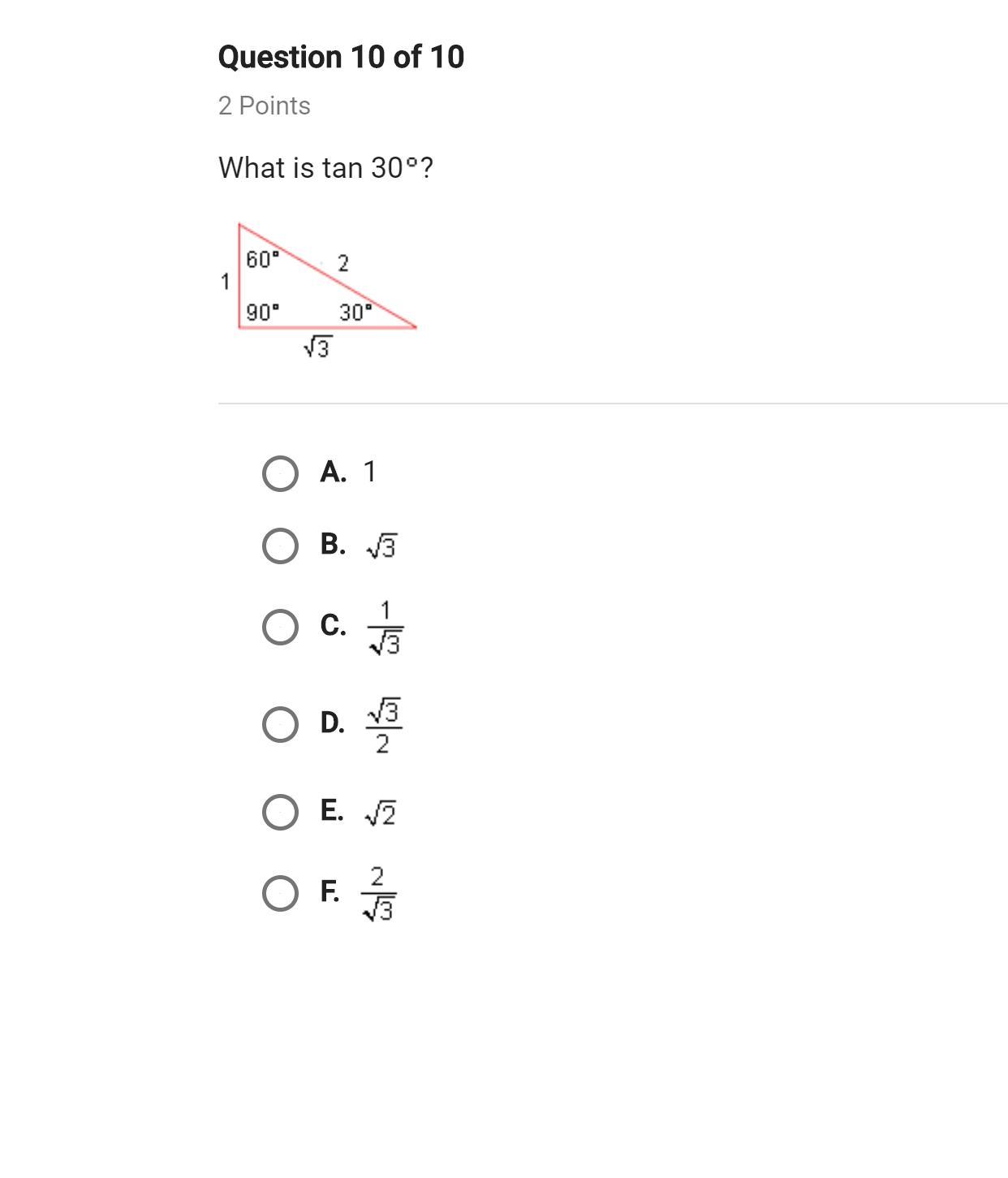Screen dimensions: 1008x1178
Task: Choose option F, 2 over root 3
Action: 280,893
